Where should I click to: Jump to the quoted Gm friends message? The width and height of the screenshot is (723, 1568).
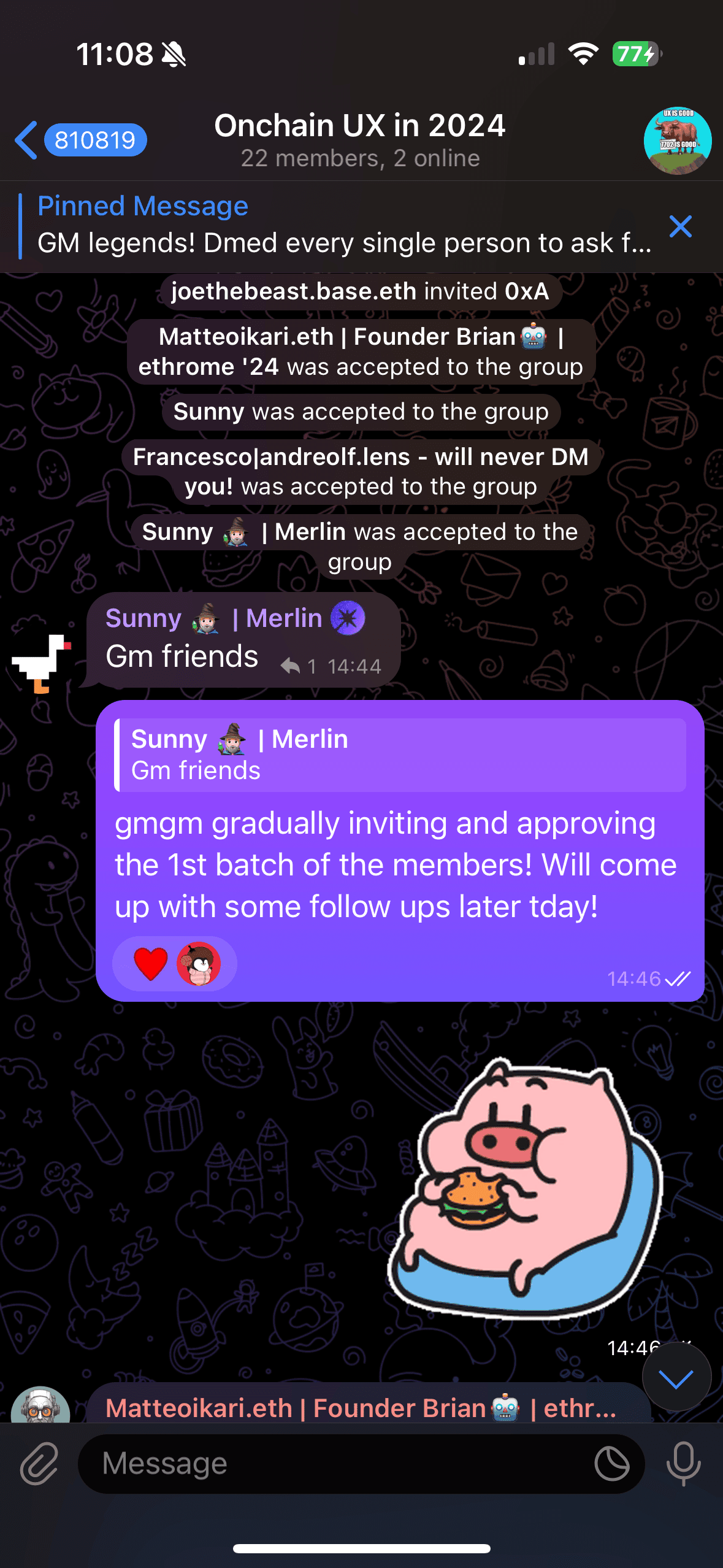[400, 755]
